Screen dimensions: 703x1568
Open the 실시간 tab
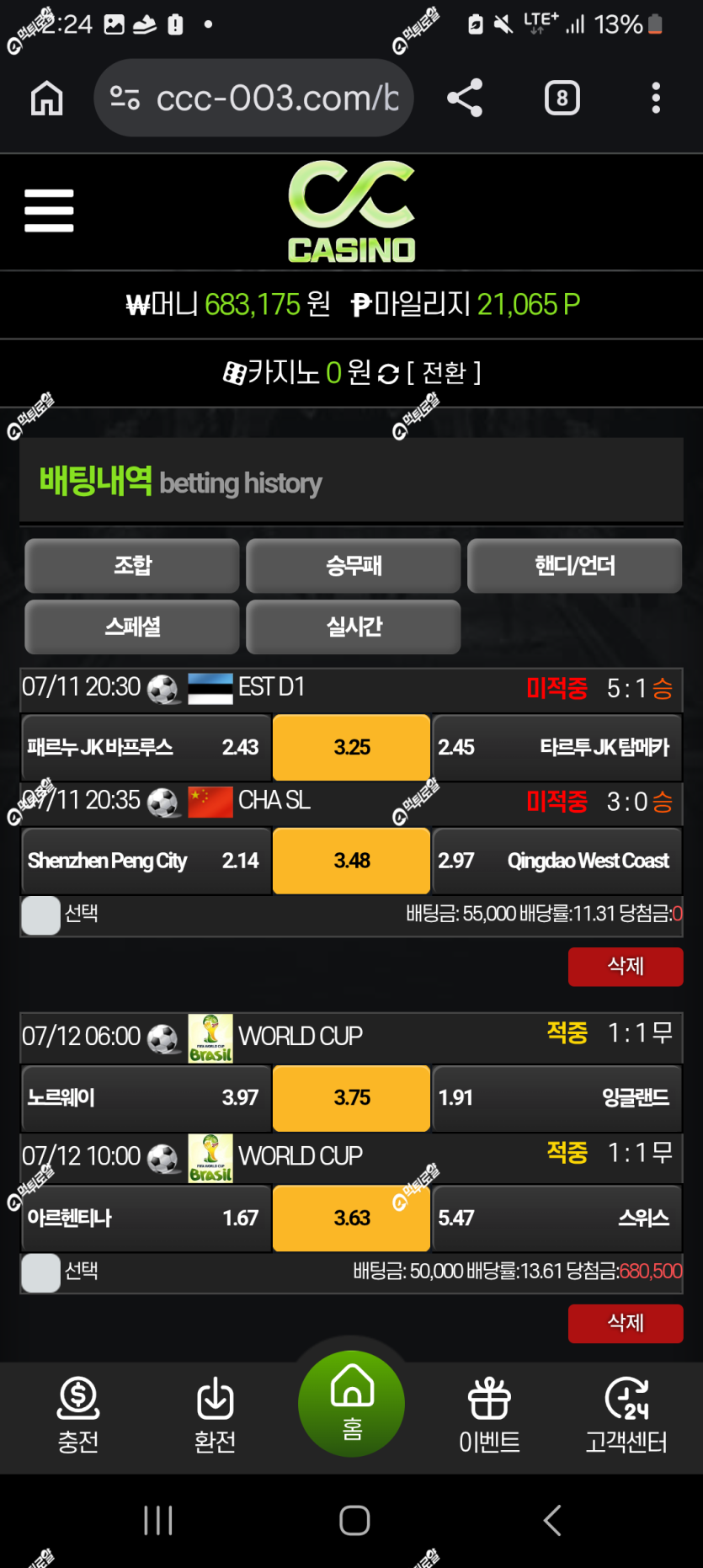click(x=354, y=627)
